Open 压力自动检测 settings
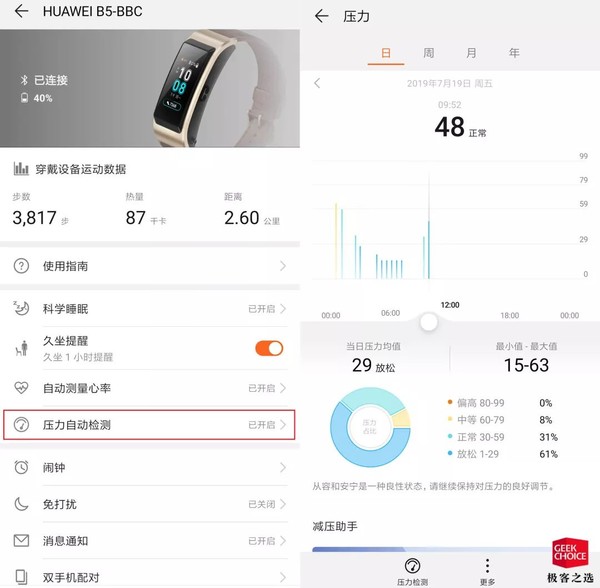 click(150, 425)
